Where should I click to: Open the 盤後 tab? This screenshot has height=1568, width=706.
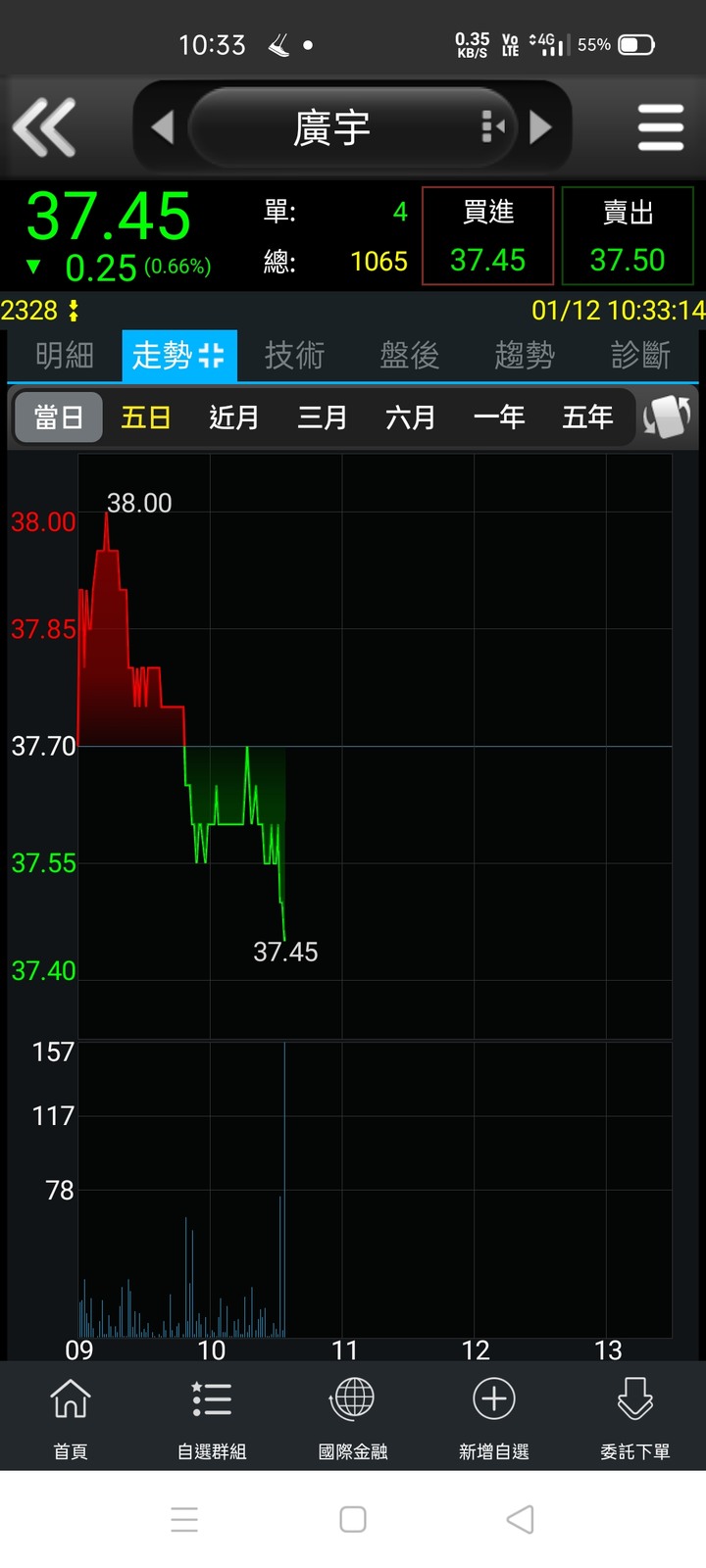tap(410, 355)
